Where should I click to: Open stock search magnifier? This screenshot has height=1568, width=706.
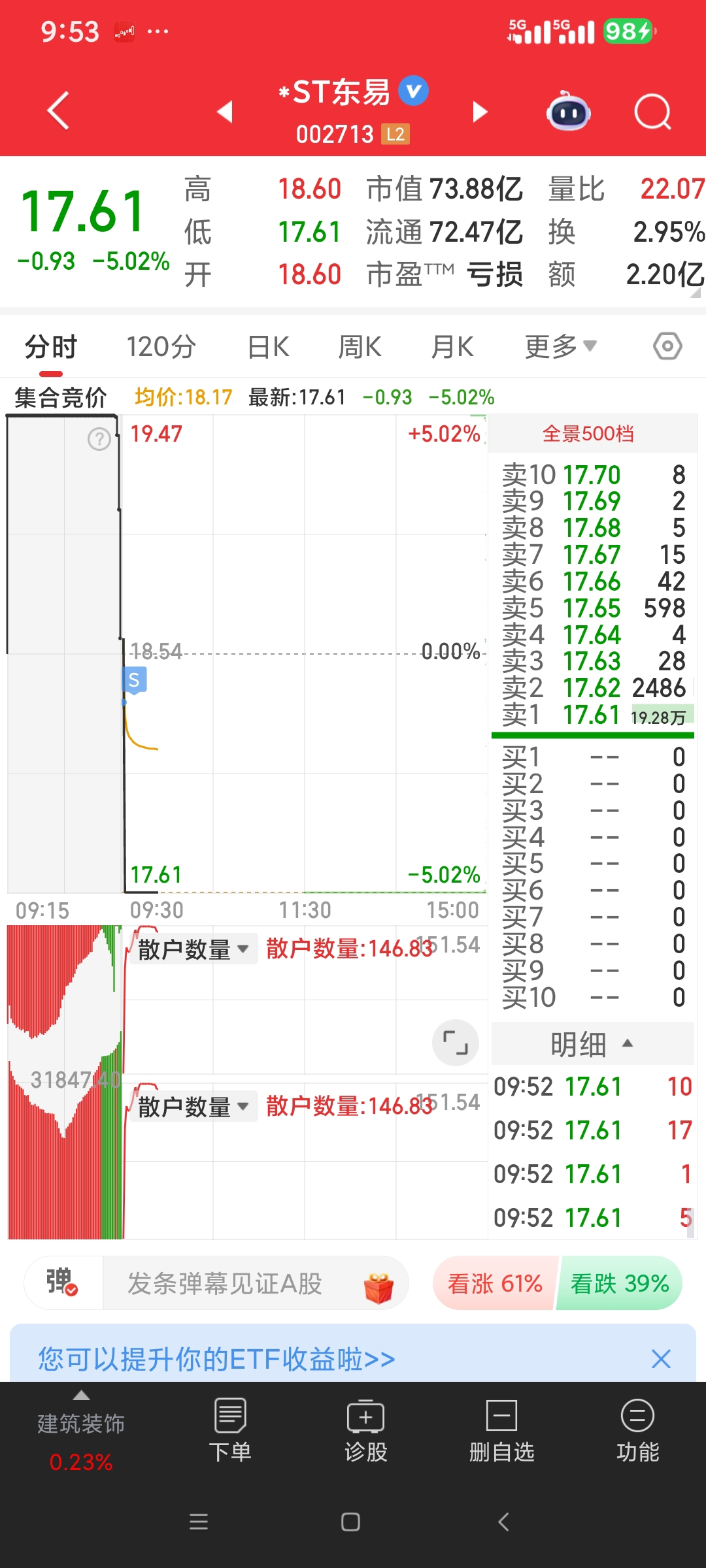[653, 112]
